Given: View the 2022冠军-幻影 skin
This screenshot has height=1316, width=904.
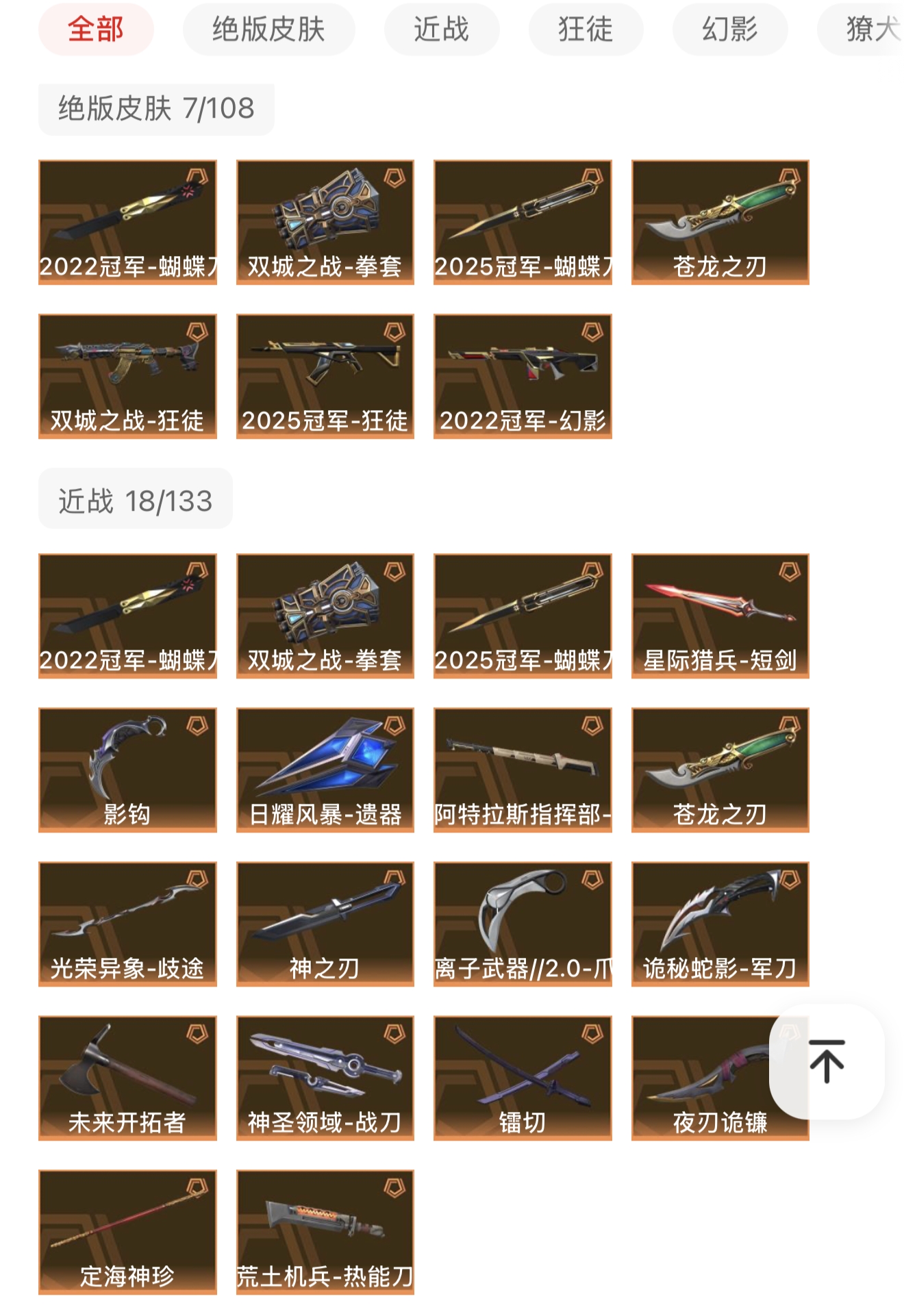Looking at the screenshot, I should (522, 376).
